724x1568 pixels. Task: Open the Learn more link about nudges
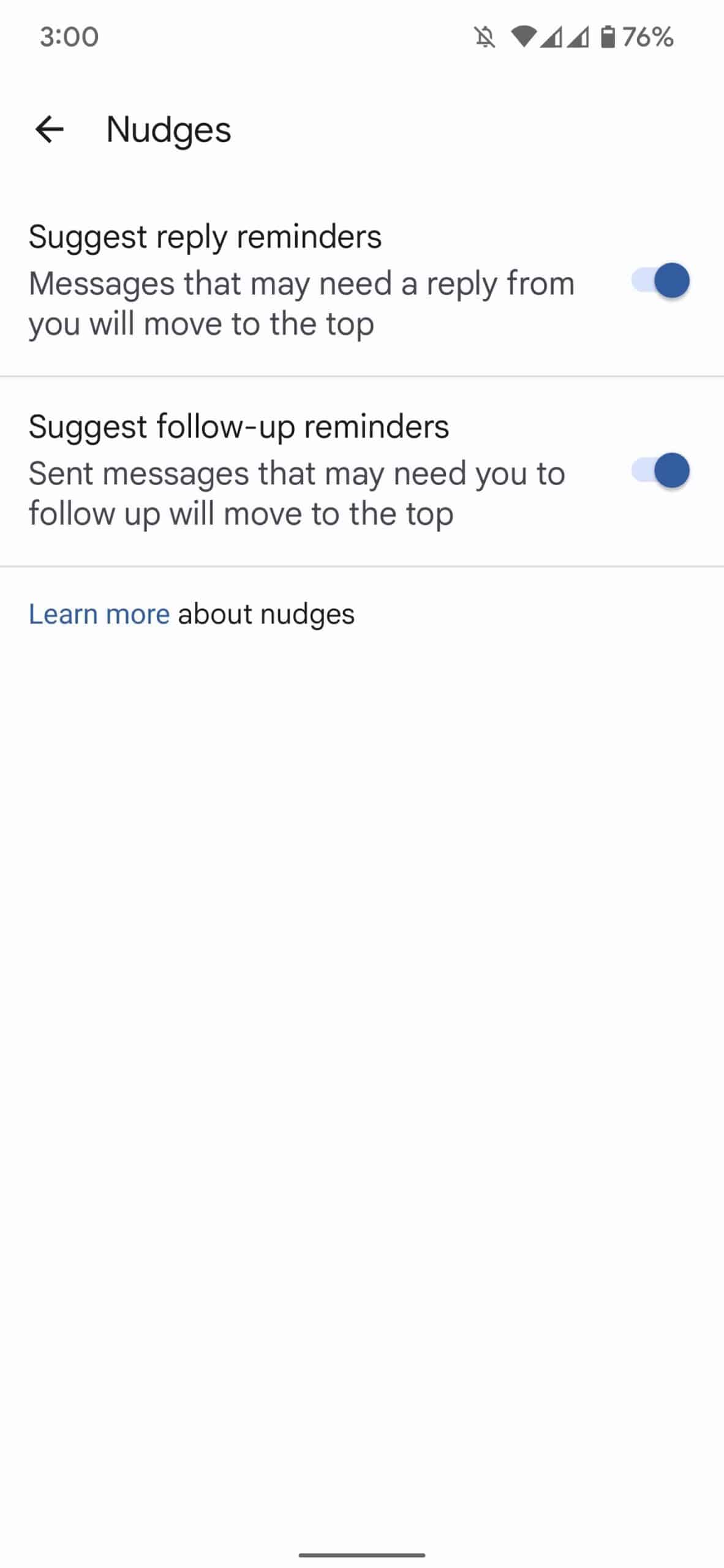coord(99,614)
